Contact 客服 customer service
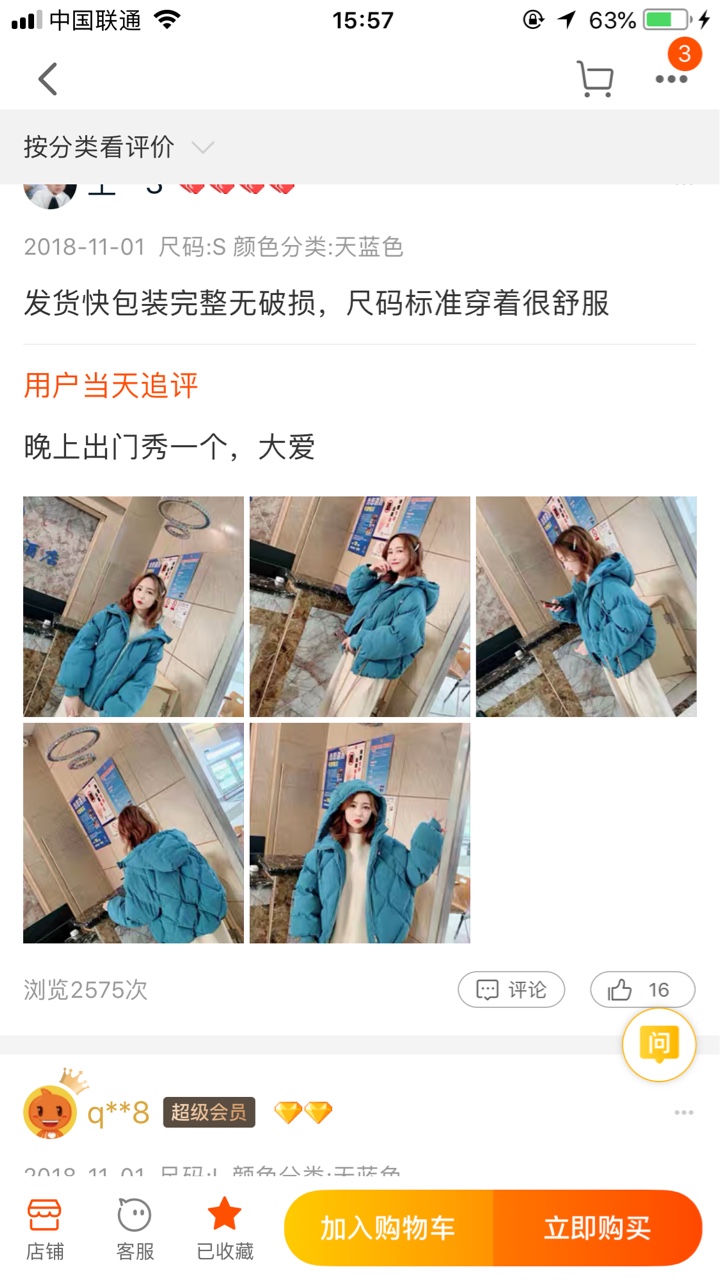This screenshot has width=720, height=1280. [135, 1230]
